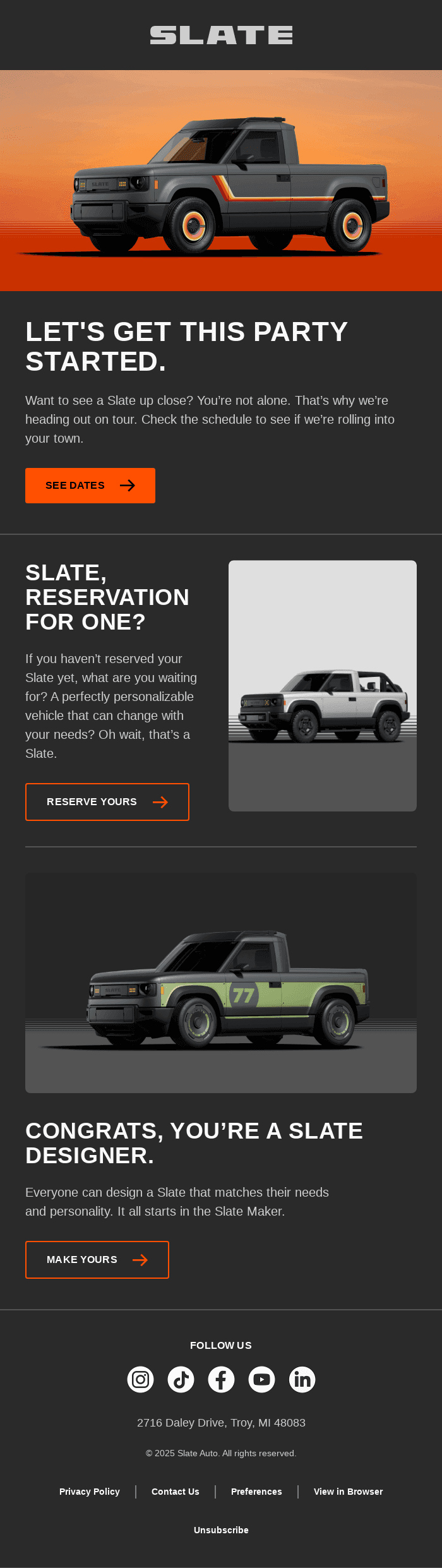Open Slate's Instagram page
This screenshot has height=1568, width=442.
click(x=140, y=1379)
